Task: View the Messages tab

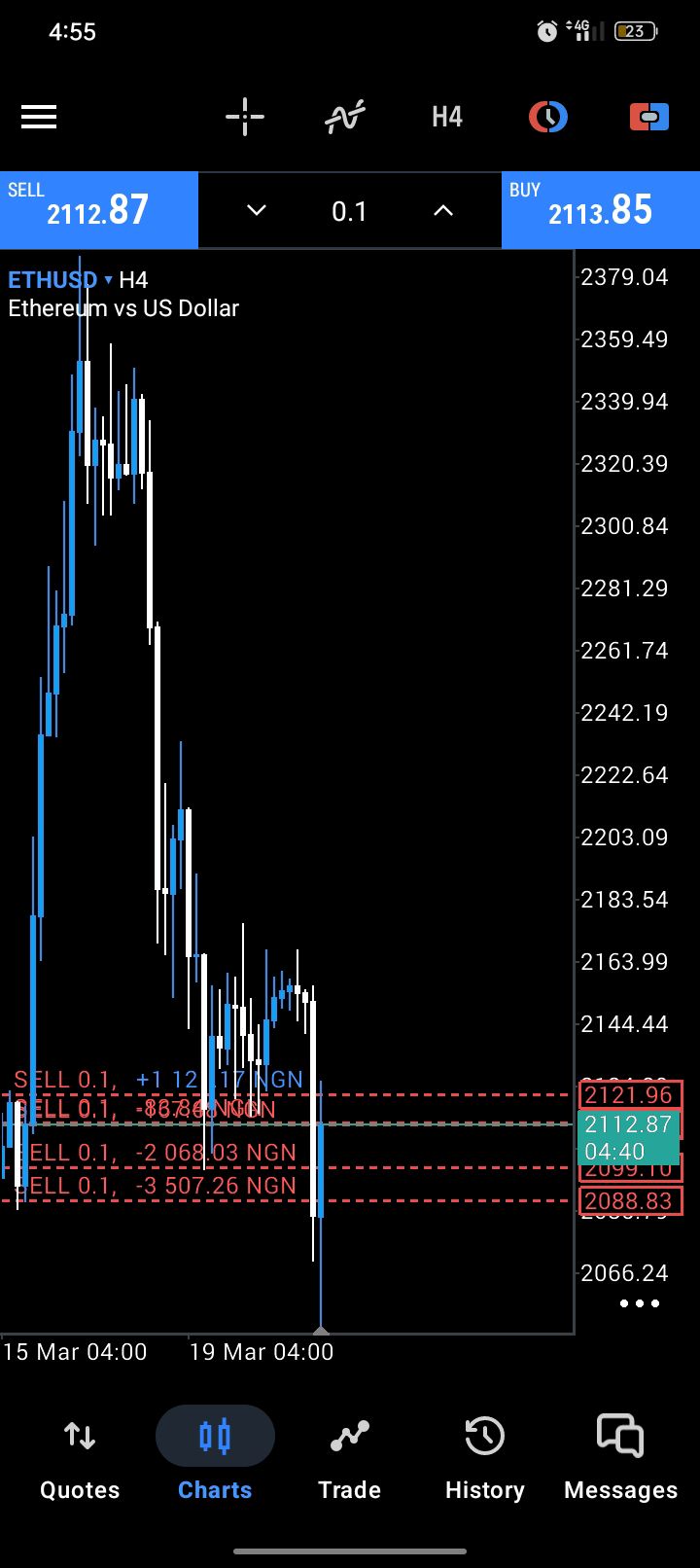Action: [x=620, y=1459]
